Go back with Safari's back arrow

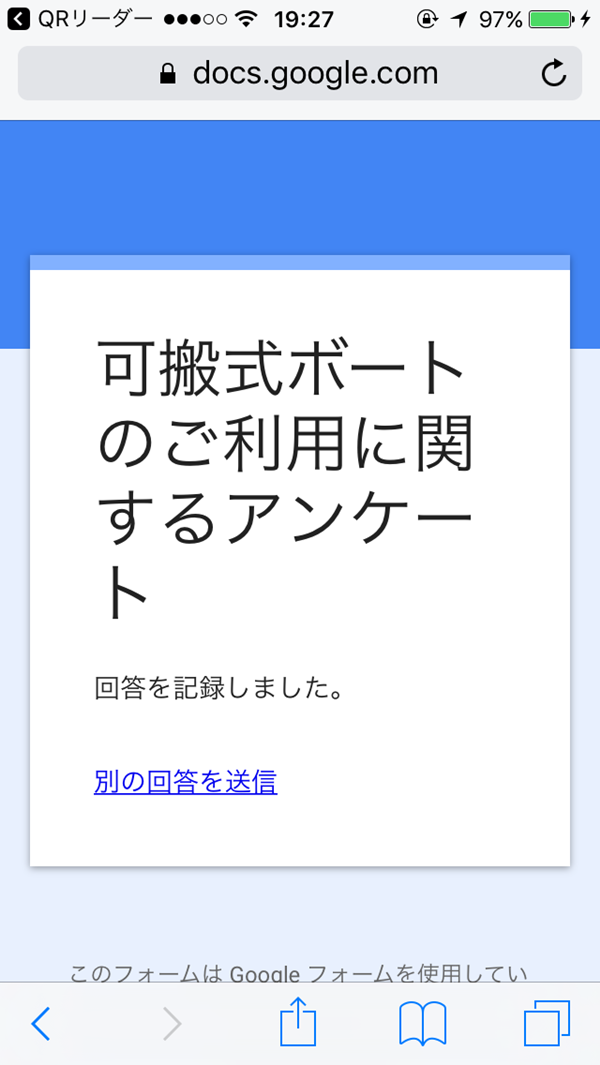click(x=41, y=1023)
